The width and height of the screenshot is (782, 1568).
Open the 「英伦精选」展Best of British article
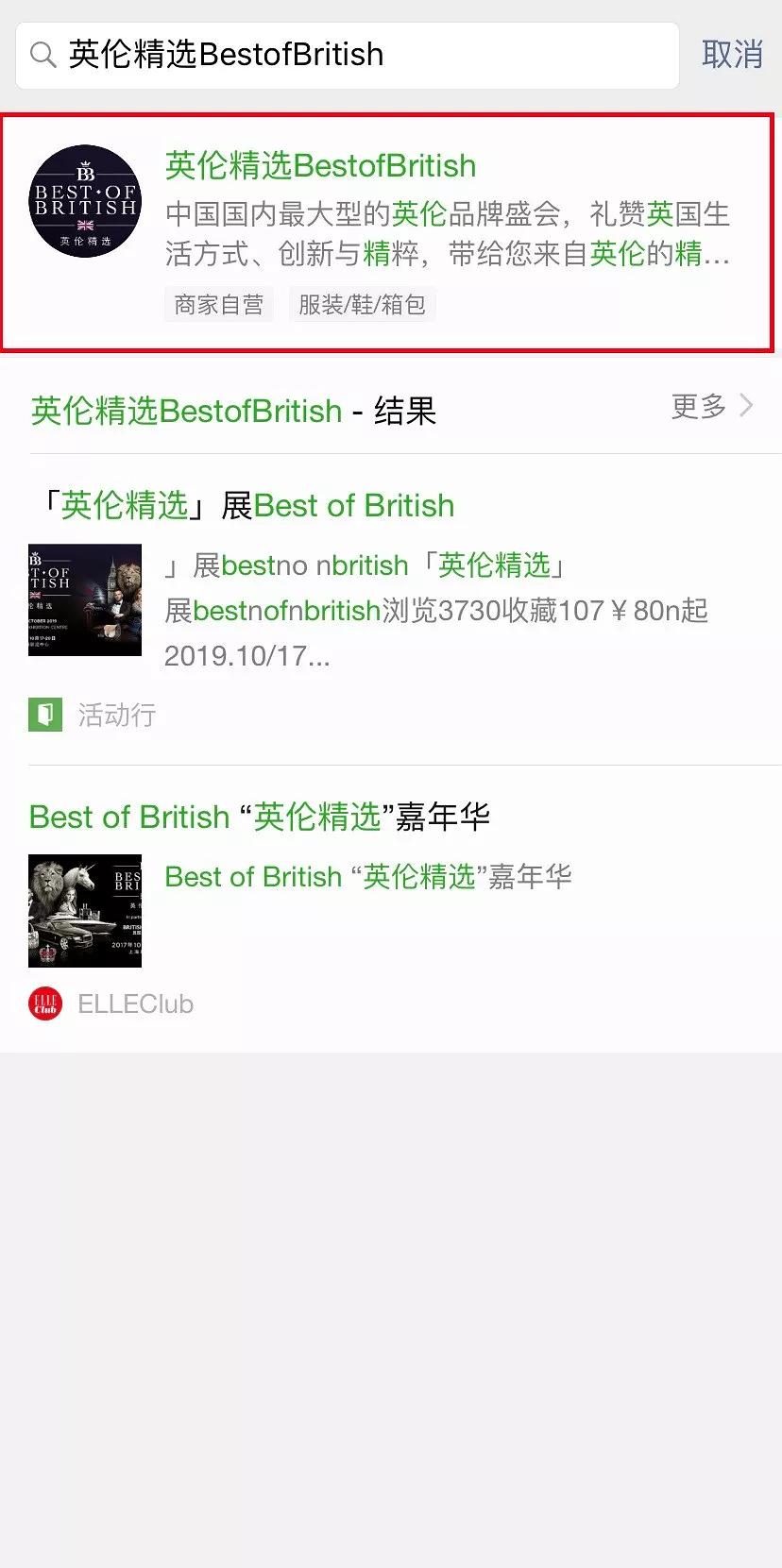click(x=241, y=506)
